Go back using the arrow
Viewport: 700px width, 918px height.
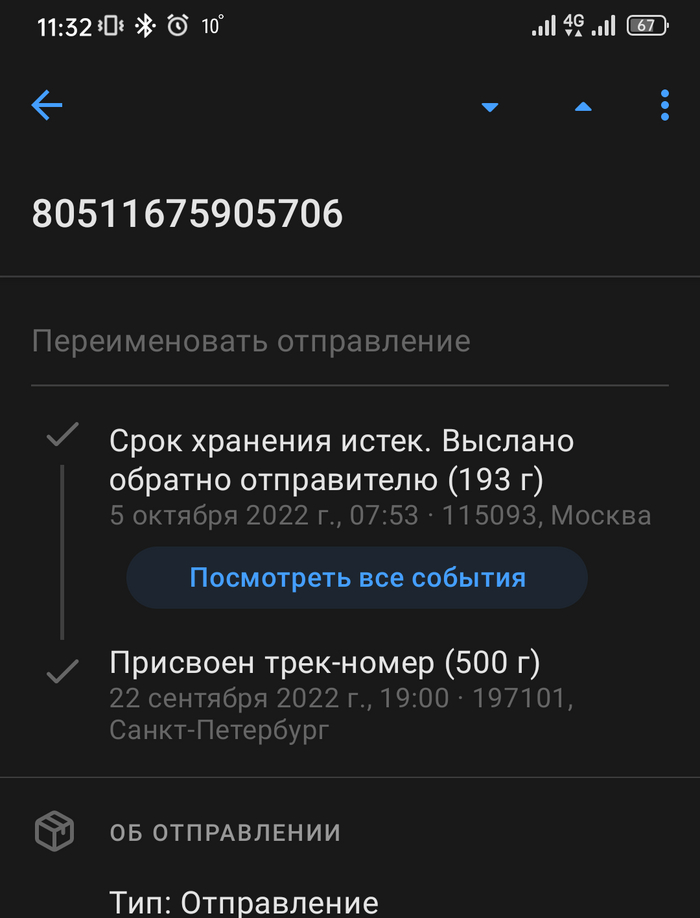coord(47,105)
